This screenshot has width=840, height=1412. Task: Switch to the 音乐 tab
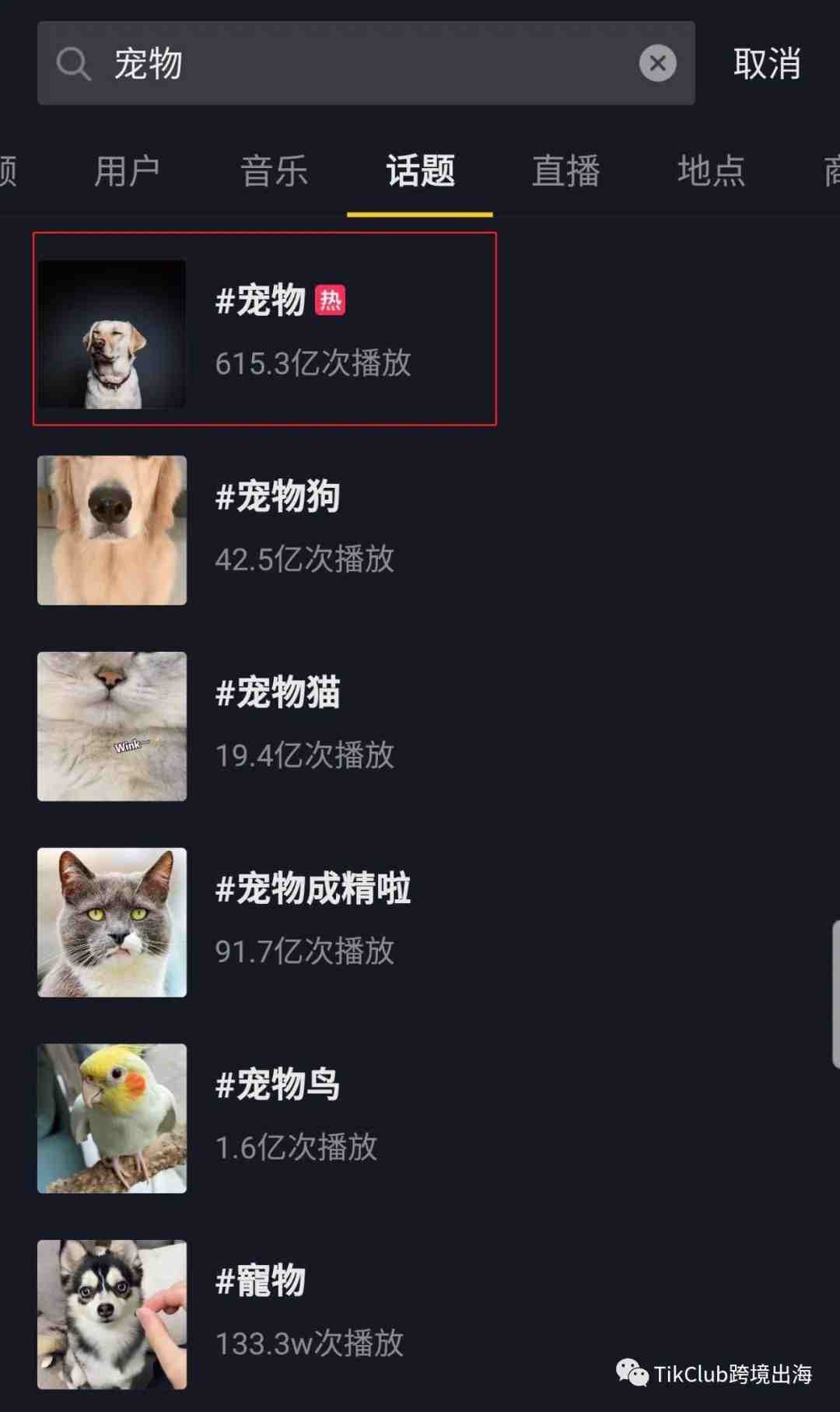tap(274, 170)
